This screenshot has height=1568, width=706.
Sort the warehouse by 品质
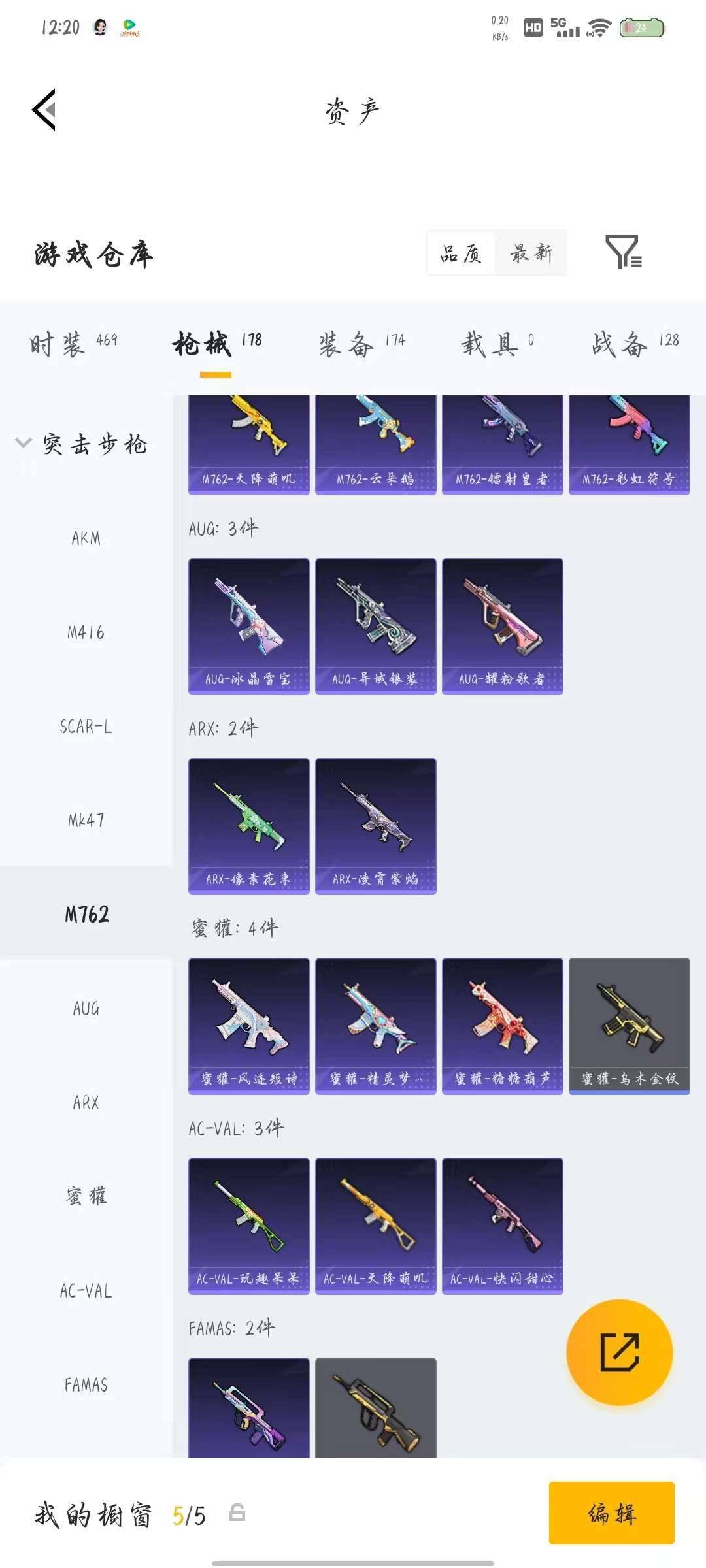pyautogui.click(x=462, y=253)
